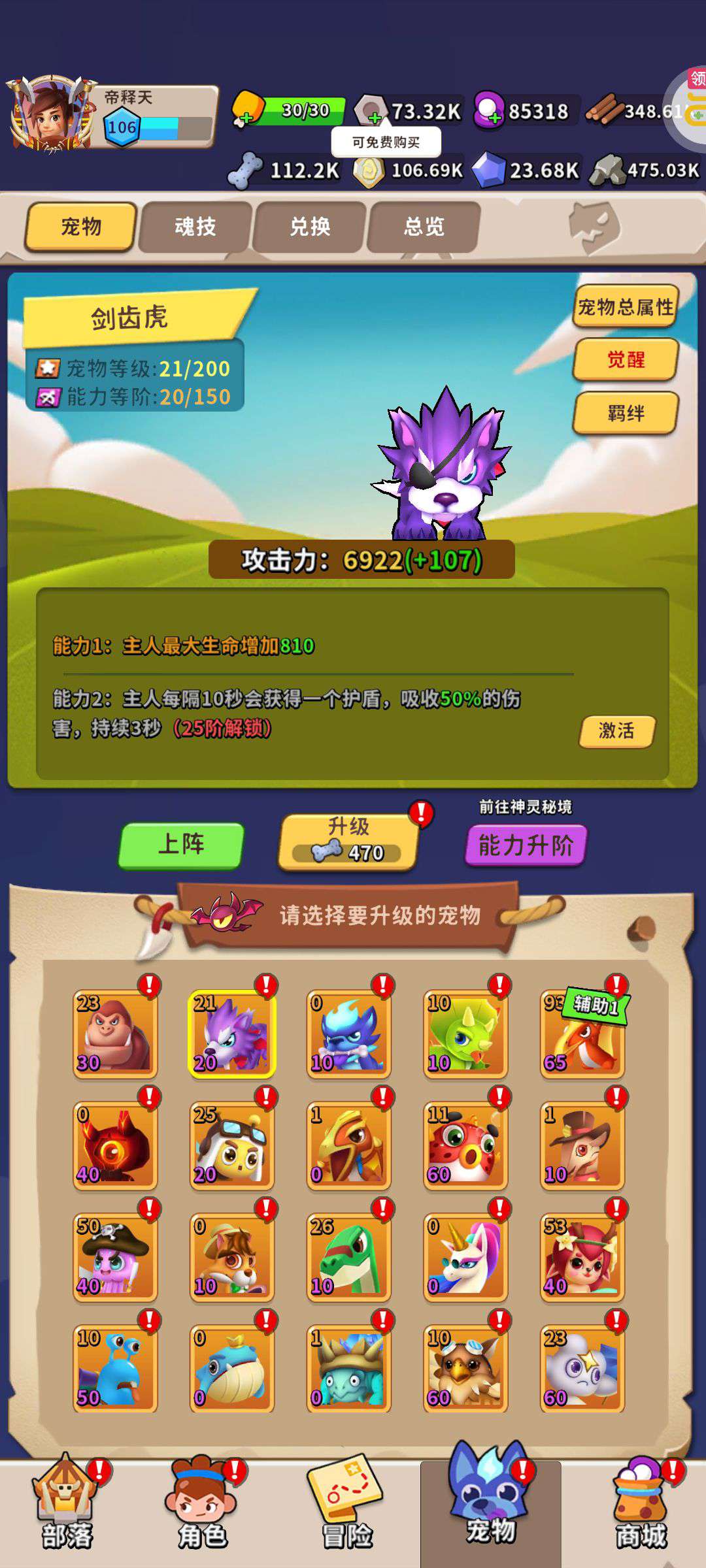
Task: Tap the 能力升阶 button
Action: point(526,845)
